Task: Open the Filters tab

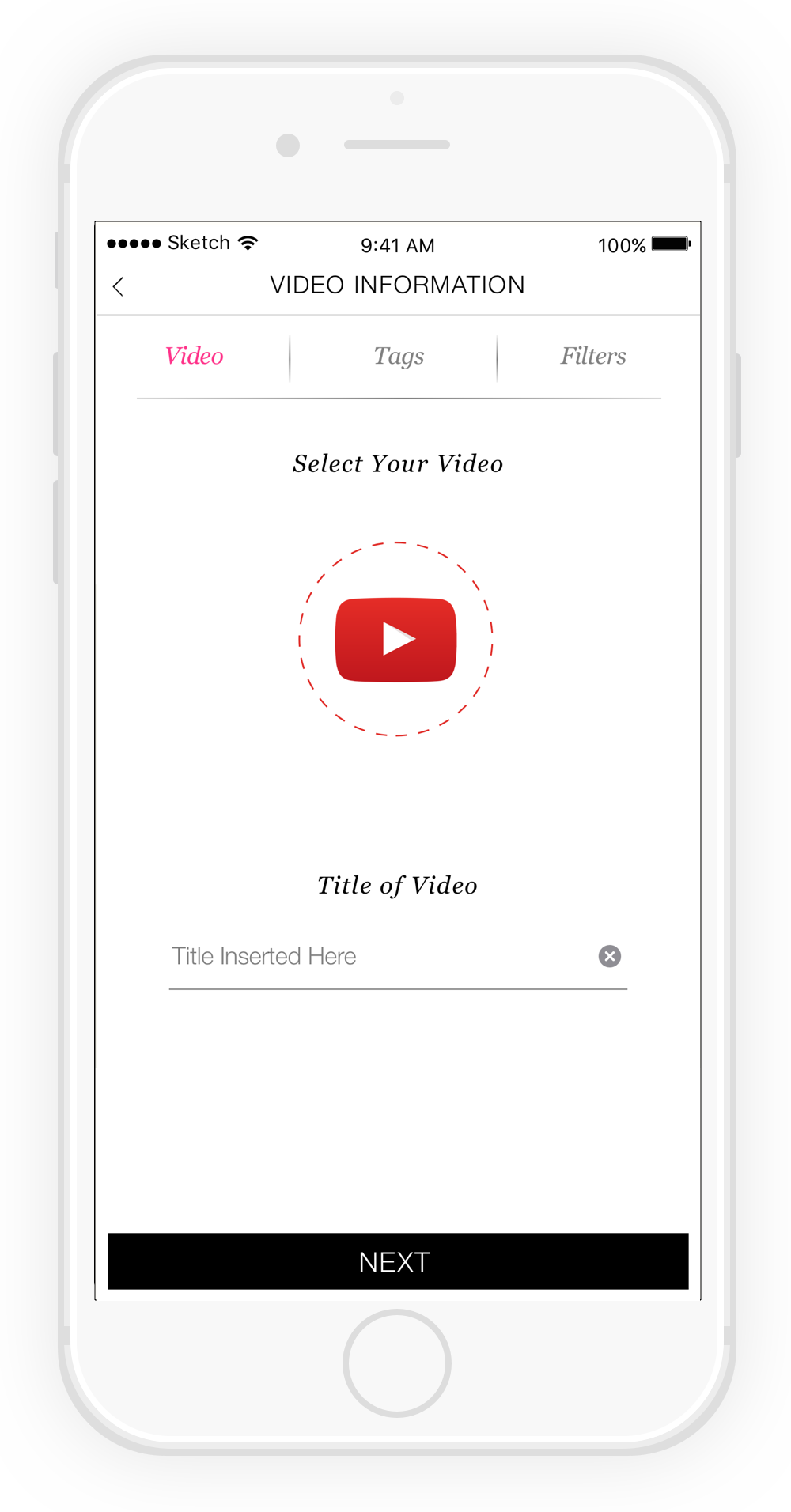Action: pos(593,356)
